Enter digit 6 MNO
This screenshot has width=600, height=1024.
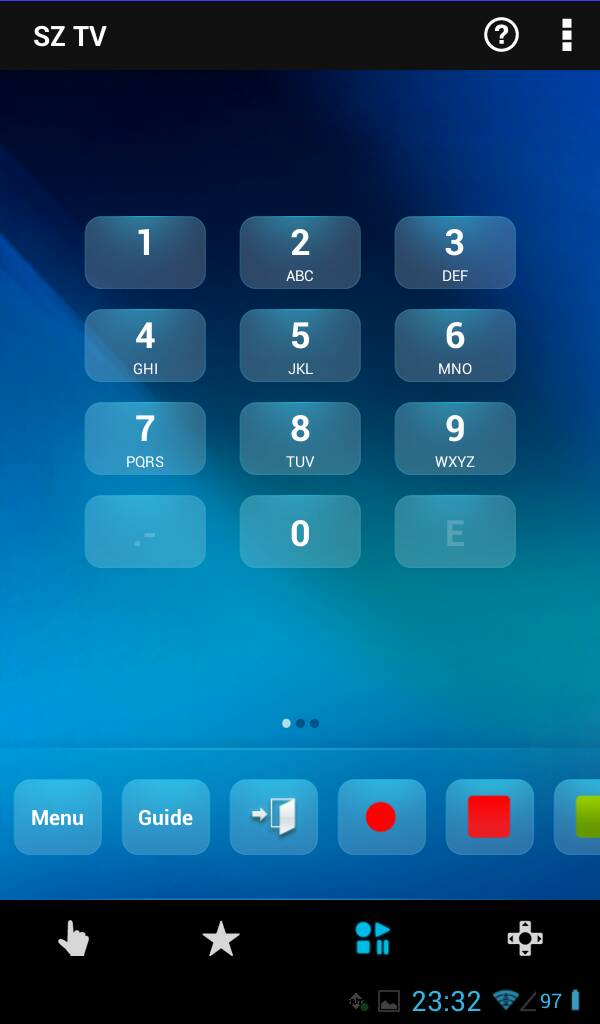pos(455,345)
